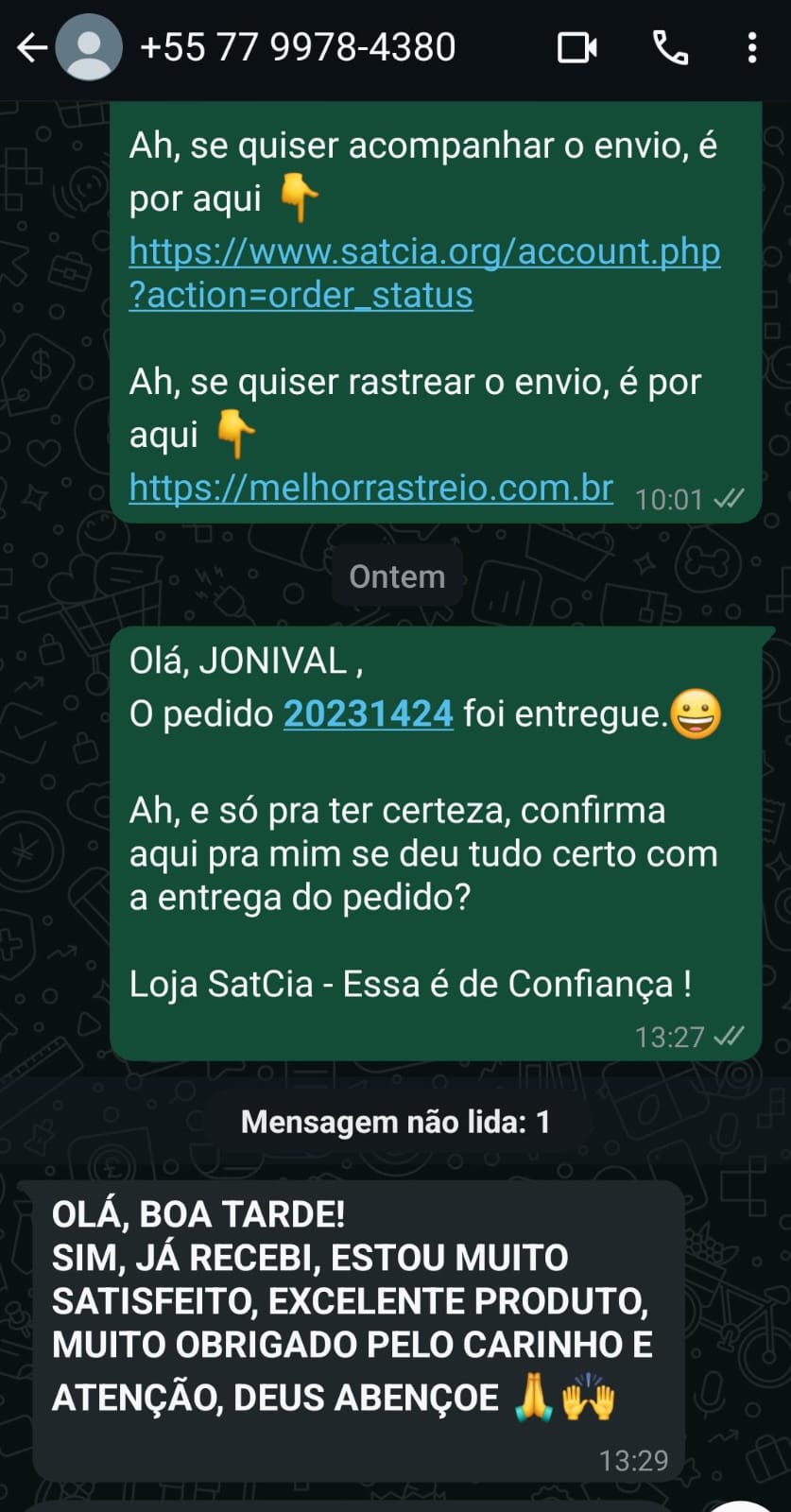Viewport: 791px width, 1512px height.
Task: Open contact info for +55 77 9978-4380
Action: 298,47
